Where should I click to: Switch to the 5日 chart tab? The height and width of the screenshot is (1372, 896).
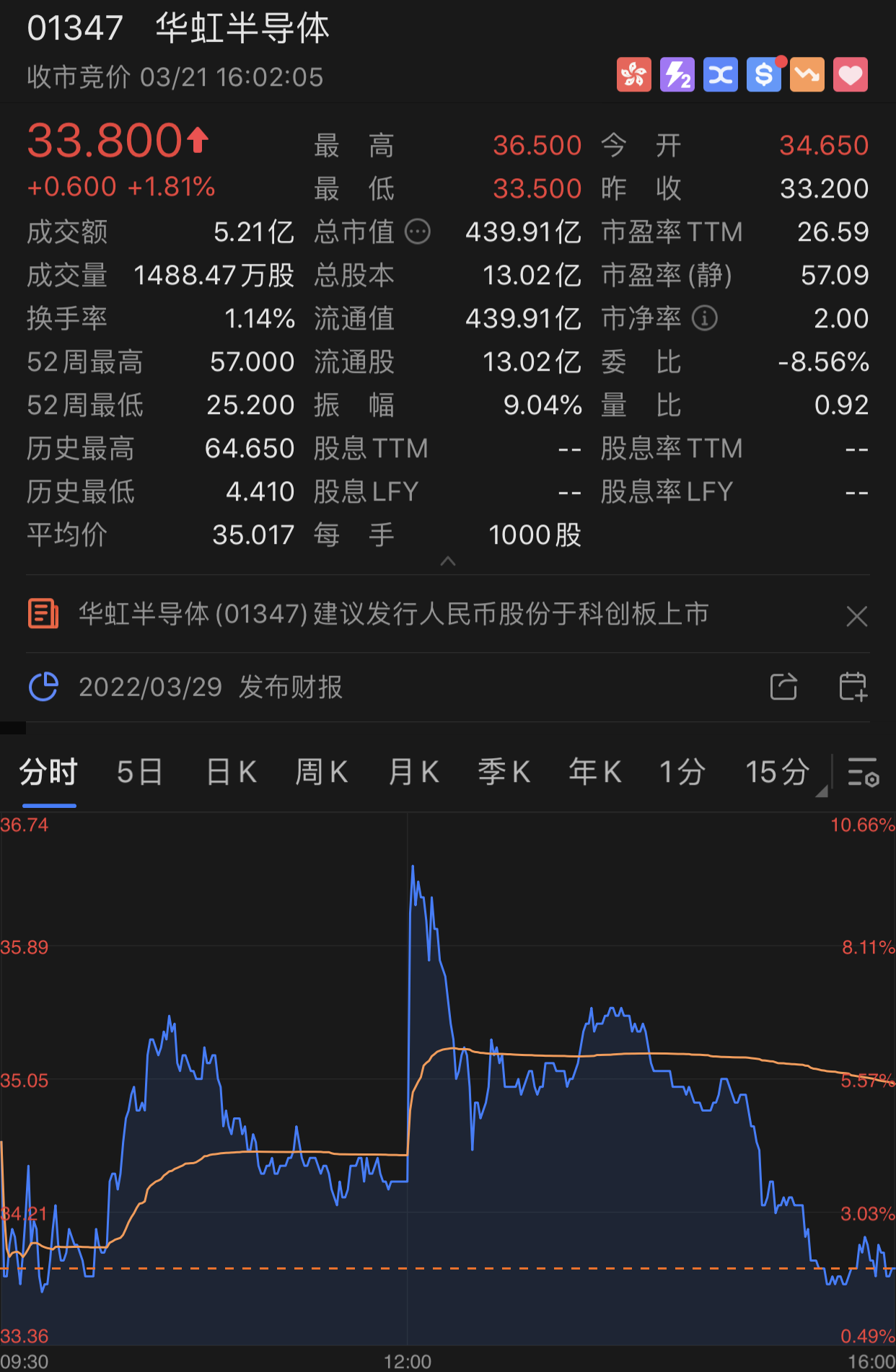(139, 773)
